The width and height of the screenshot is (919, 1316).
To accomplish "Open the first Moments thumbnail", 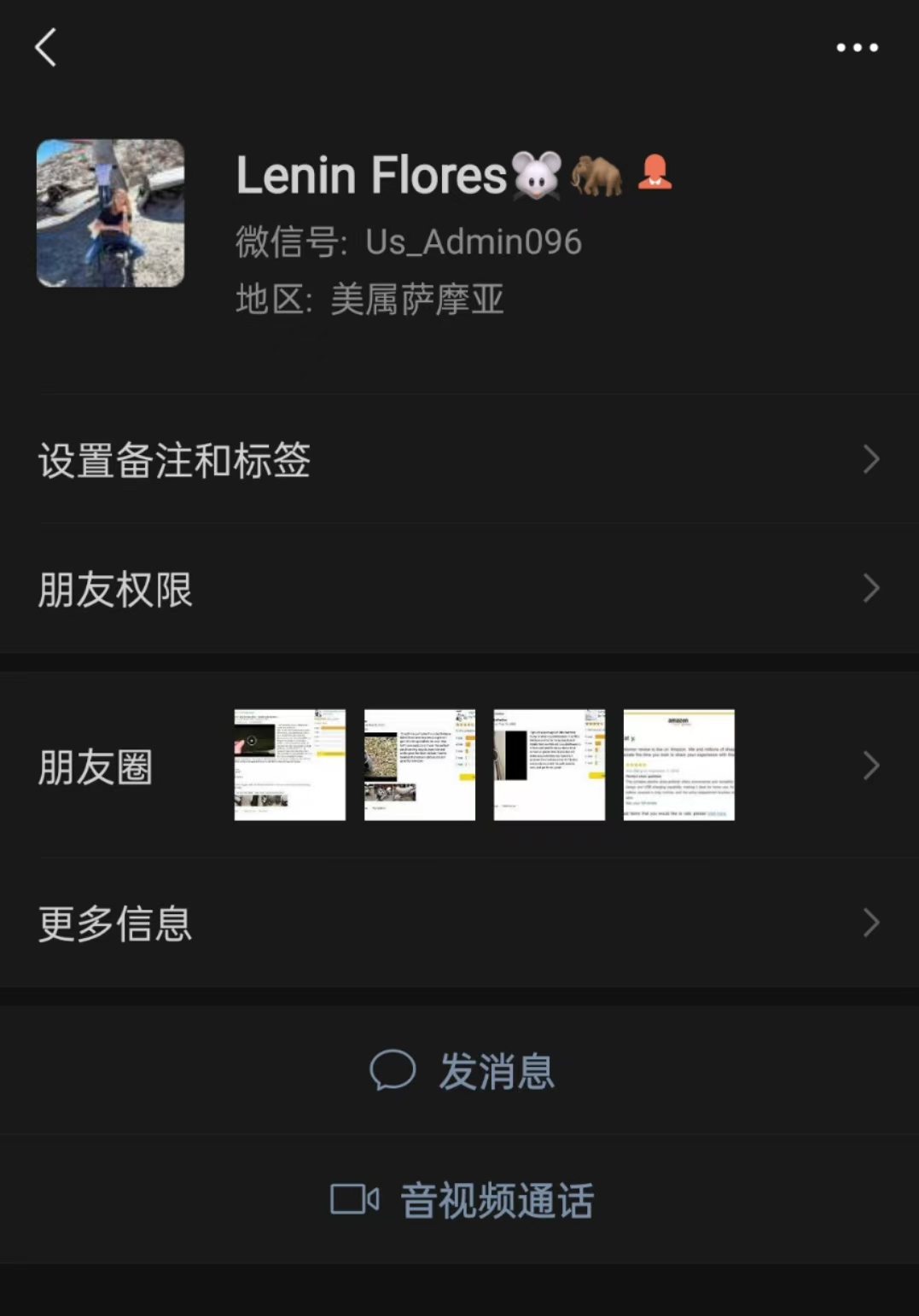I will (x=289, y=765).
